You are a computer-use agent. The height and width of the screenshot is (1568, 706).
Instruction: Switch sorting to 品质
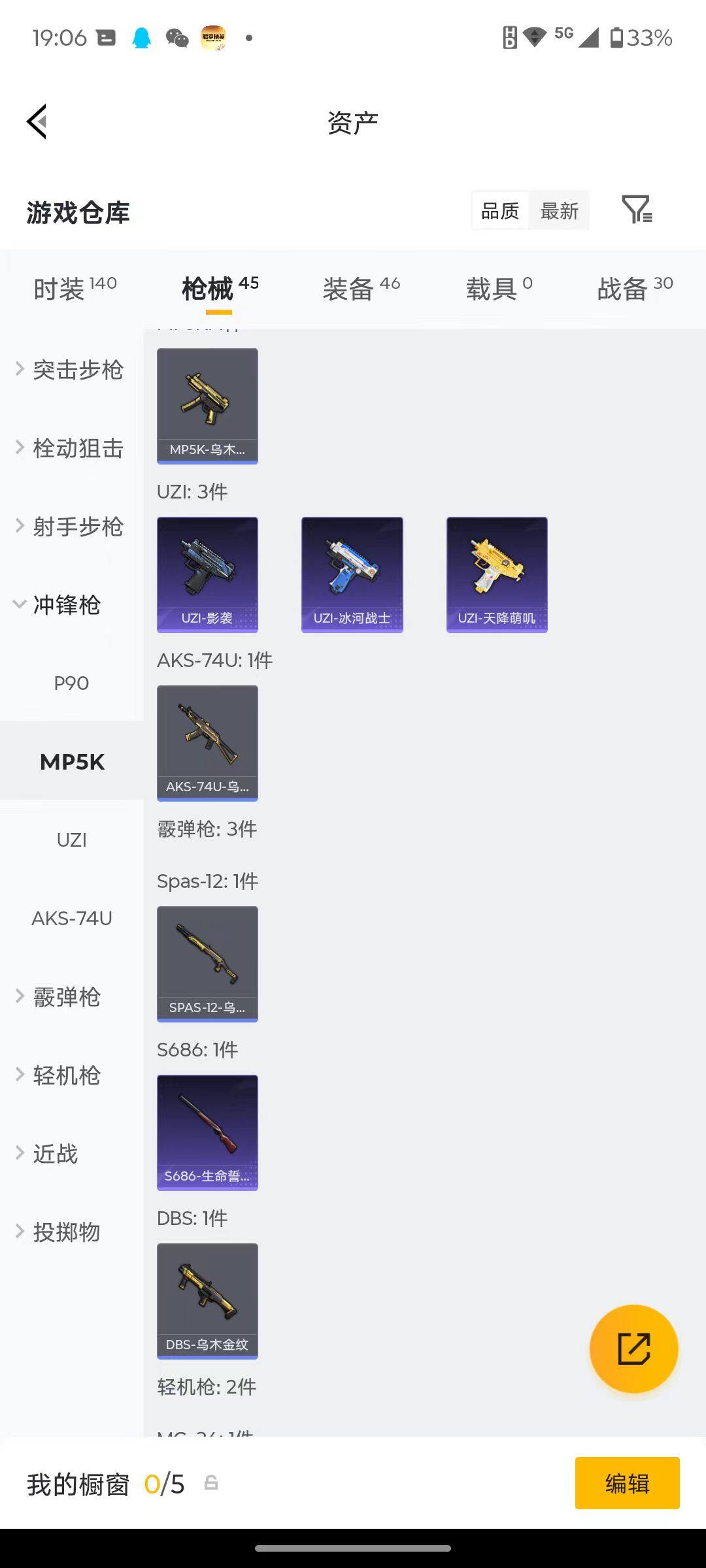click(499, 210)
